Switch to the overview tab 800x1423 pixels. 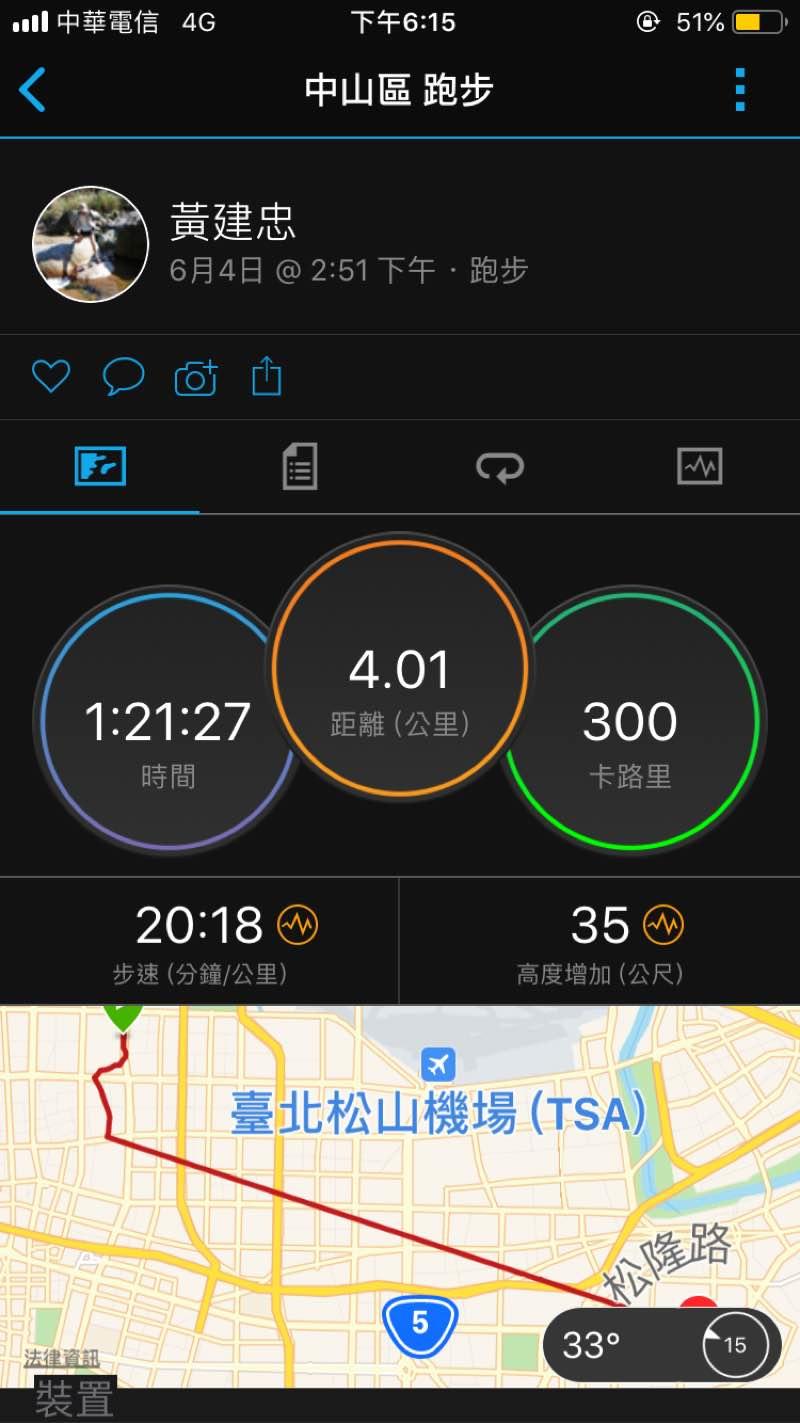(100, 466)
